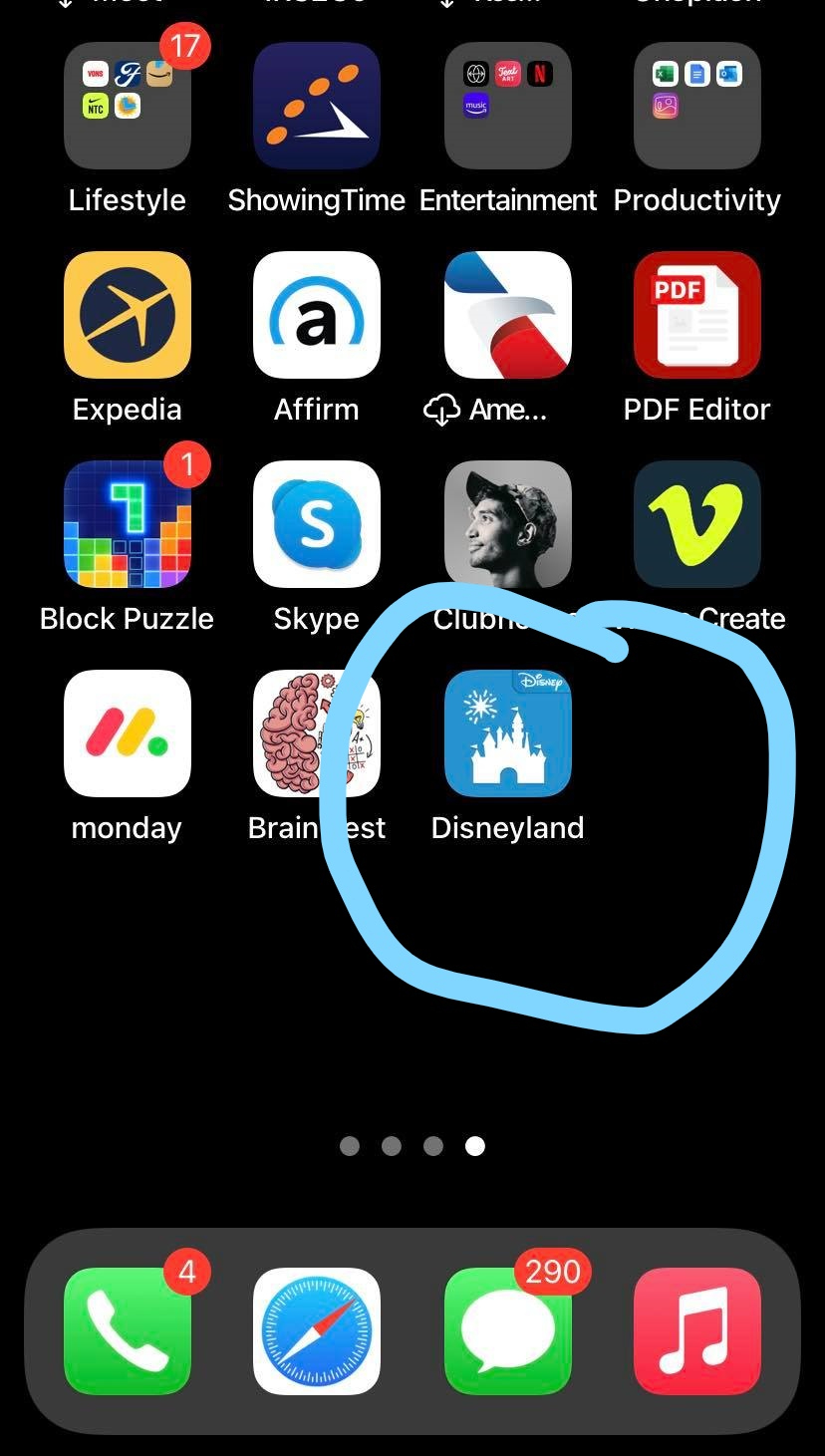Viewport: 825px width, 1456px height.
Task: Tap the American Airlines app icon
Action: point(508,315)
